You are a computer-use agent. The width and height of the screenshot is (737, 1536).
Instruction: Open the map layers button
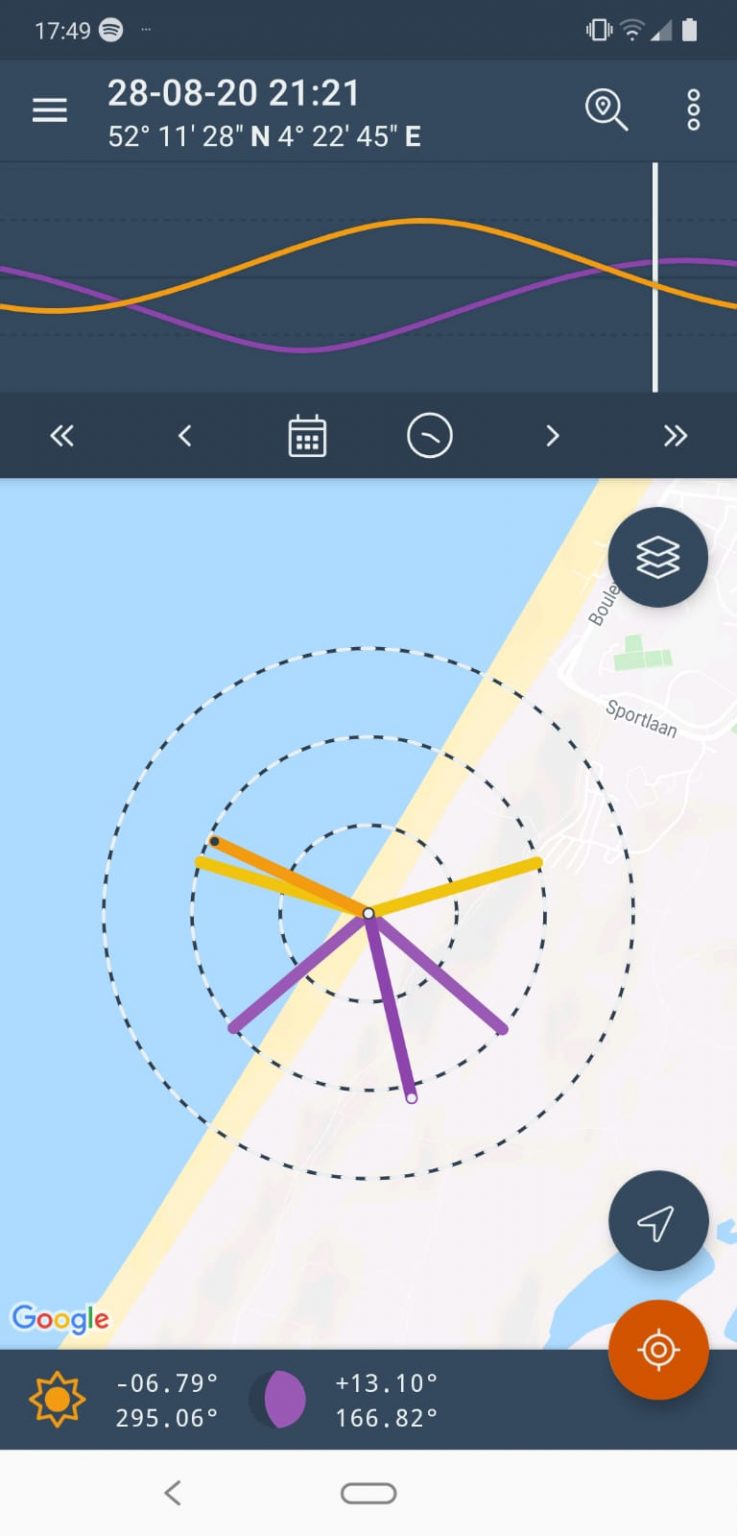[658, 557]
